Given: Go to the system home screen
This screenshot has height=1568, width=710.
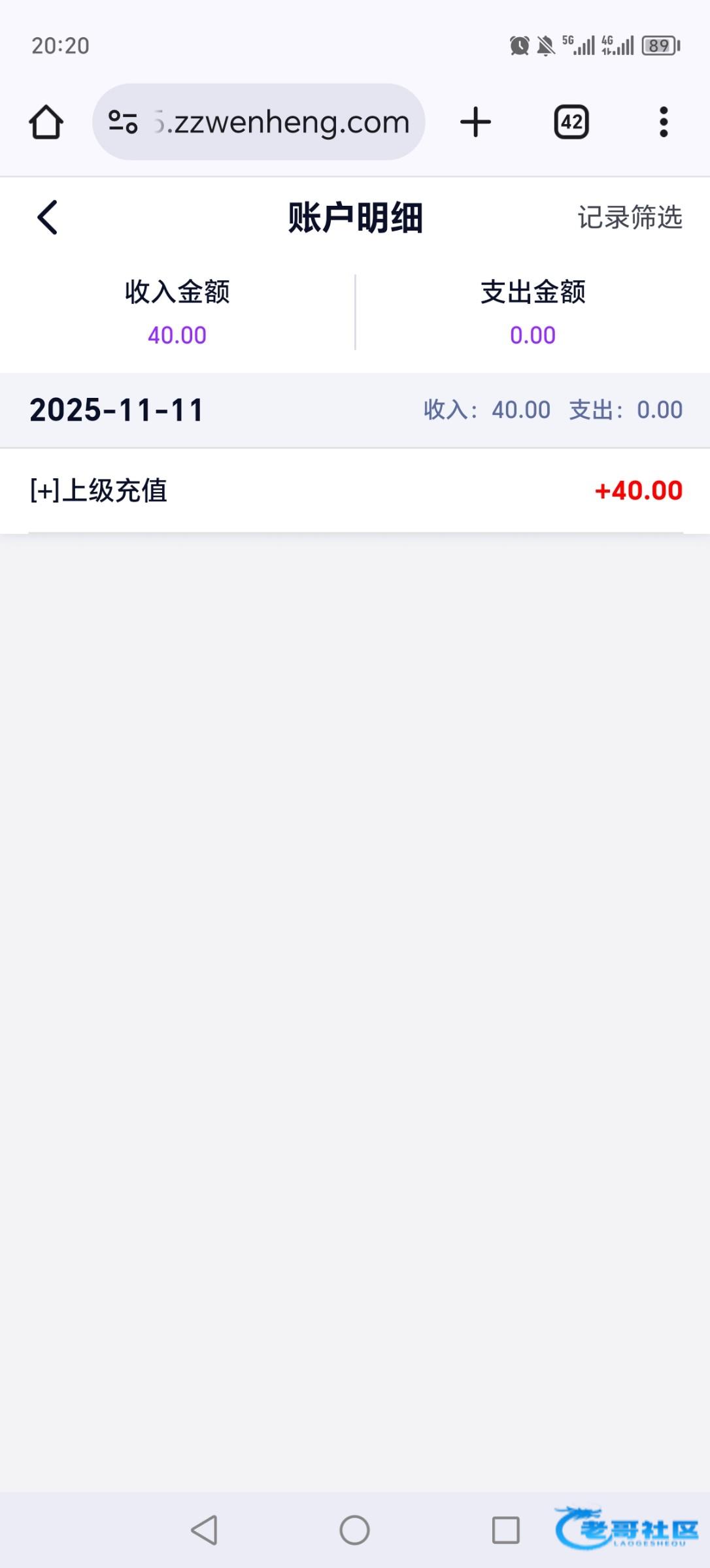Looking at the screenshot, I should 354,1530.
